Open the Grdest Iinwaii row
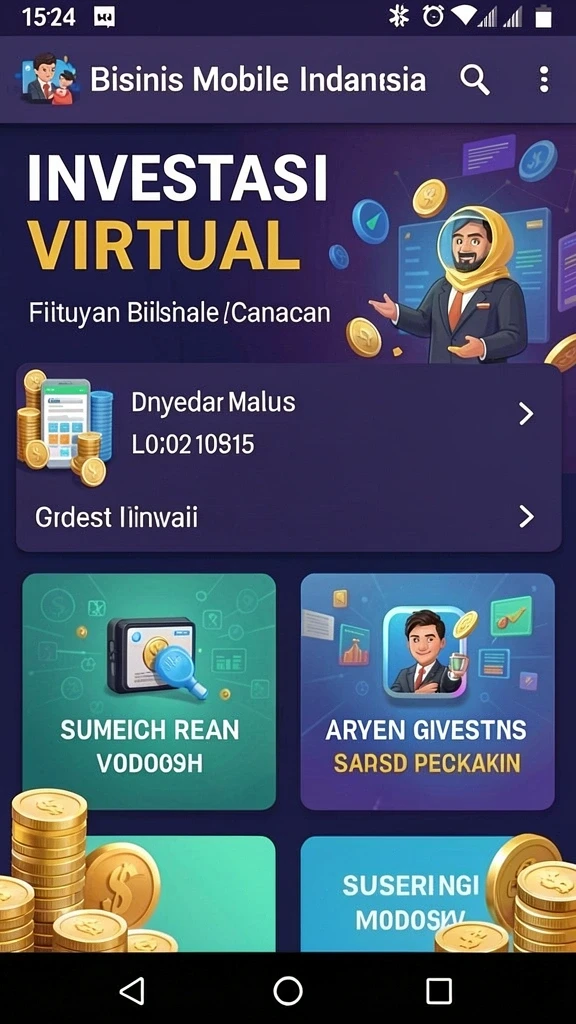Screen dimensions: 576x1024 click(x=288, y=517)
